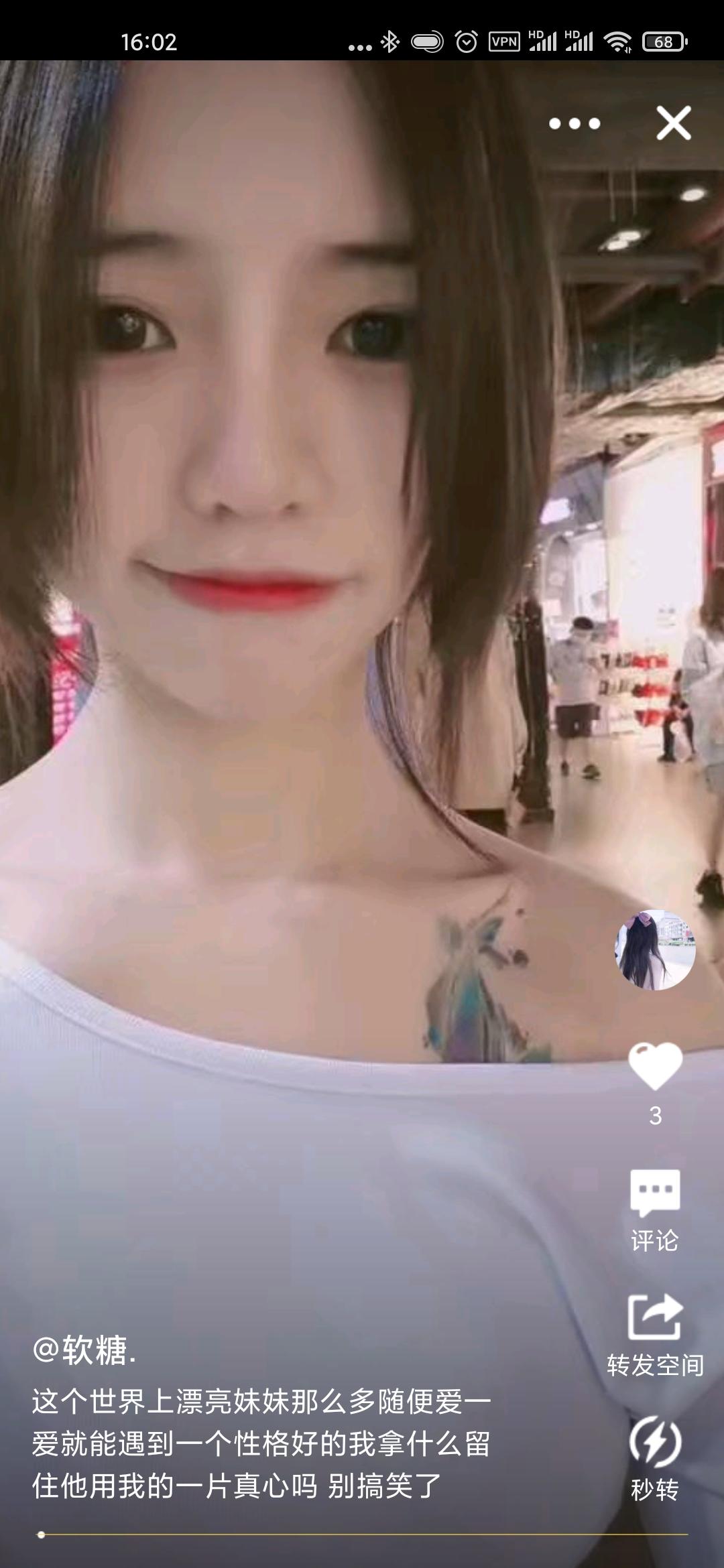Open the @软糖. username profile
This screenshot has width=724, height=1568.
[85, 1350]
